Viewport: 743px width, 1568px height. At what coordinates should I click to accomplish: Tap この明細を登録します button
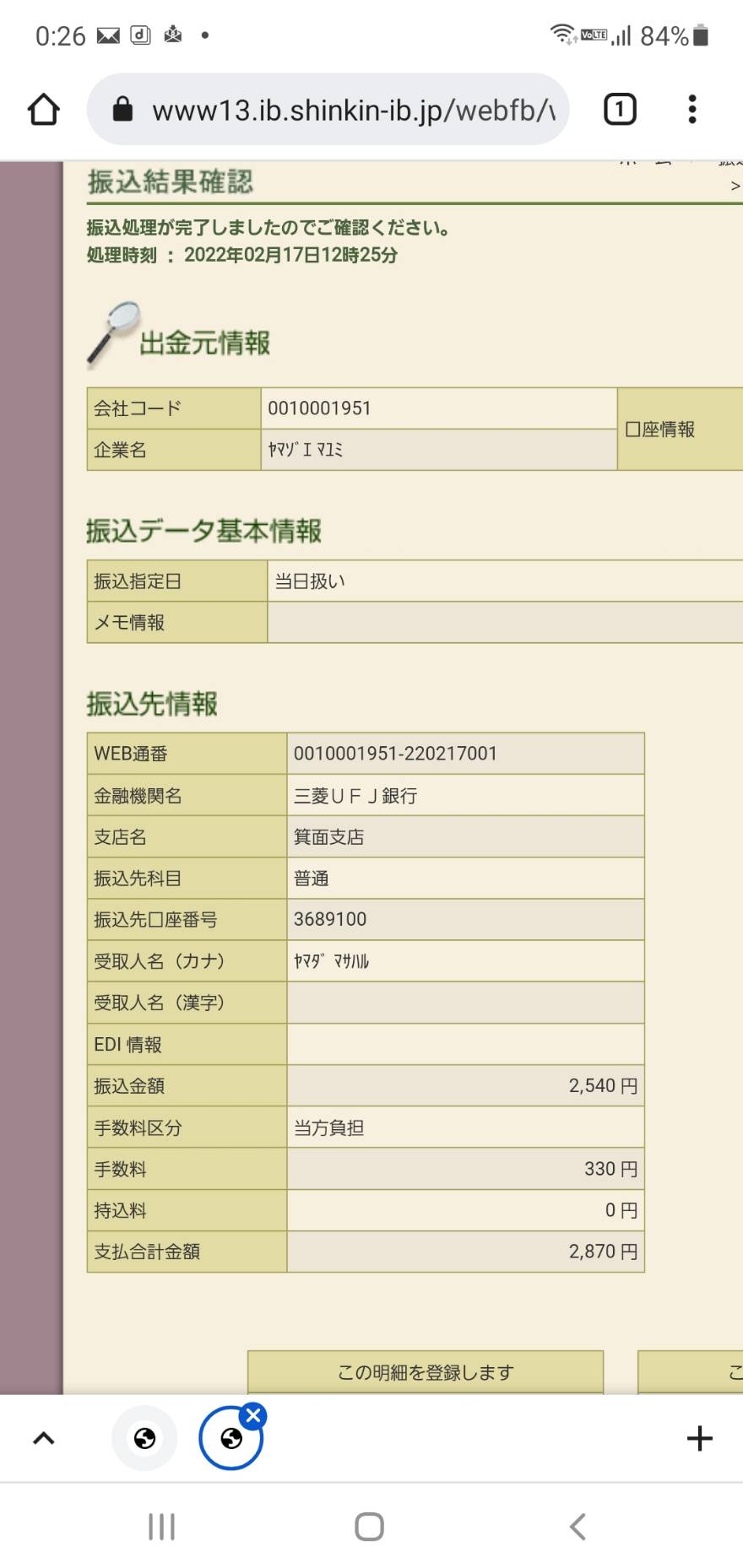(x=426, y=1372)
